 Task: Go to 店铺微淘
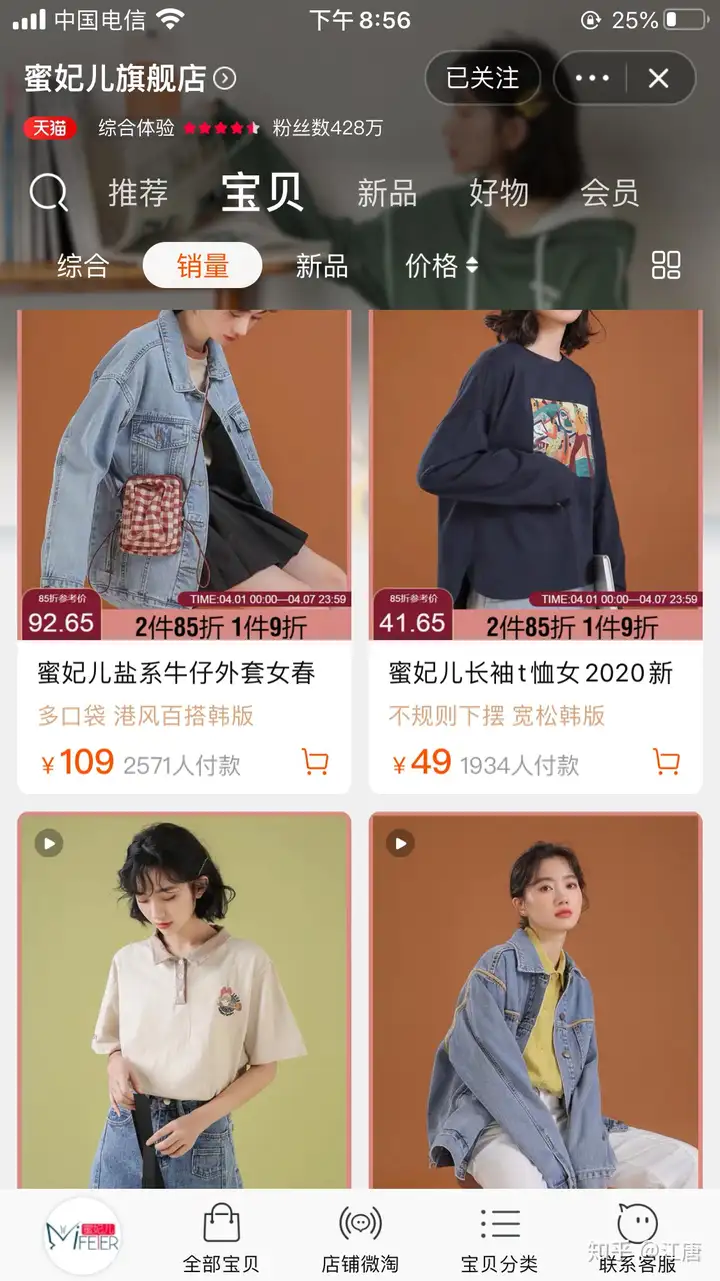pyautogui.click(x=360, y=1237)
